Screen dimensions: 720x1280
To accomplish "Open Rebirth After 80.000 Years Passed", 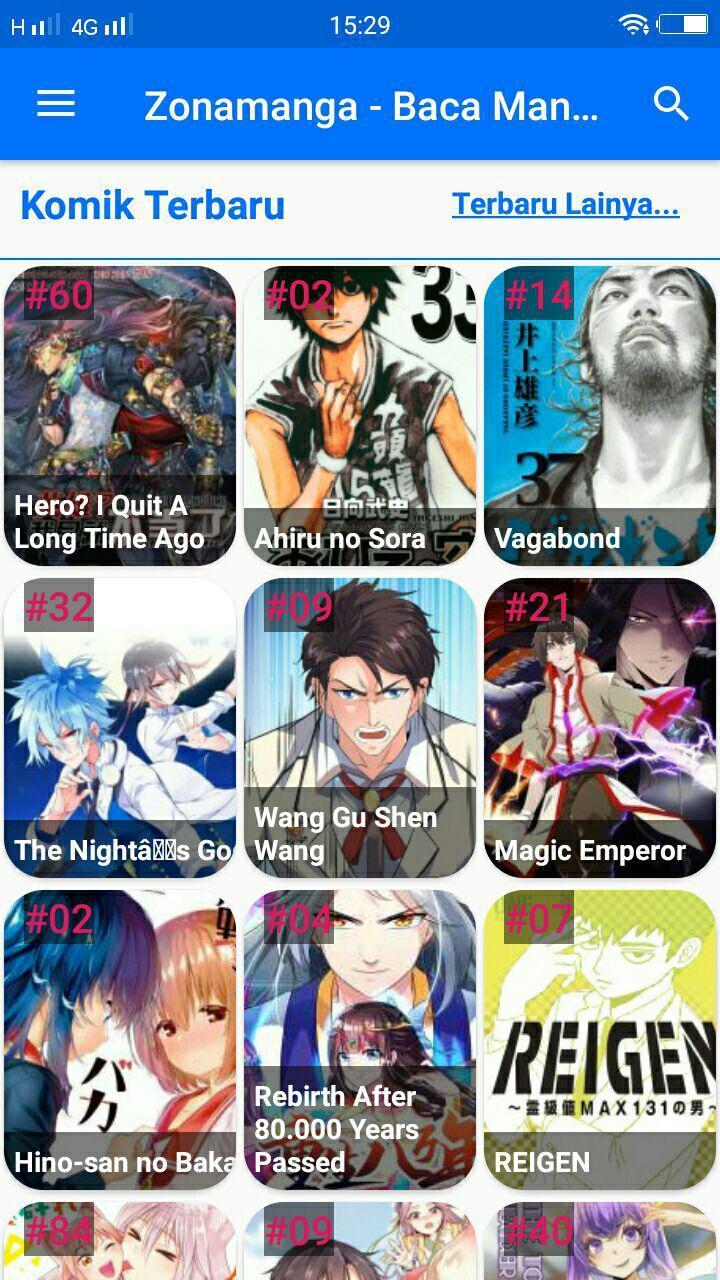I will (360, 1040).
